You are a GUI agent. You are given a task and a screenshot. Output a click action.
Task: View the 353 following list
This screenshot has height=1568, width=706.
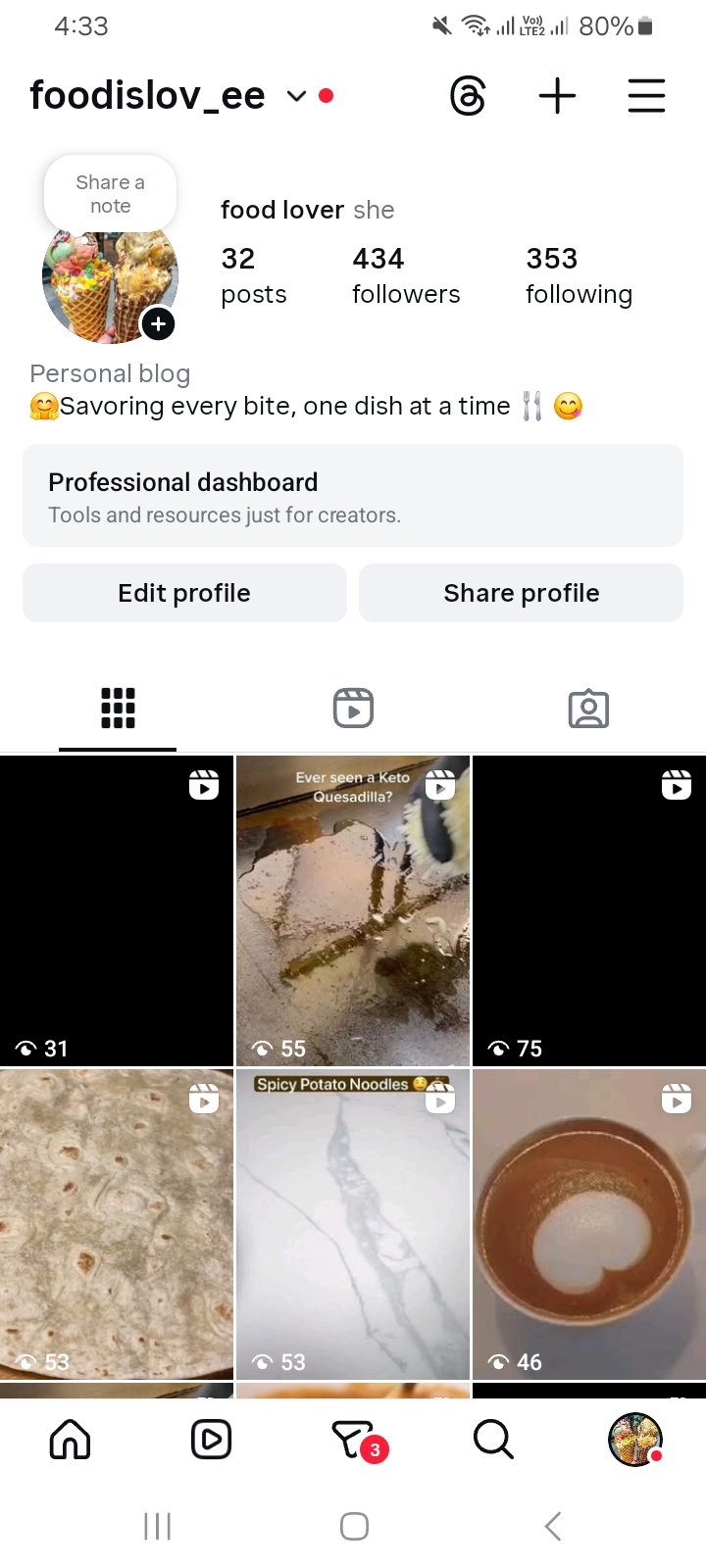[x=579, y=275]
